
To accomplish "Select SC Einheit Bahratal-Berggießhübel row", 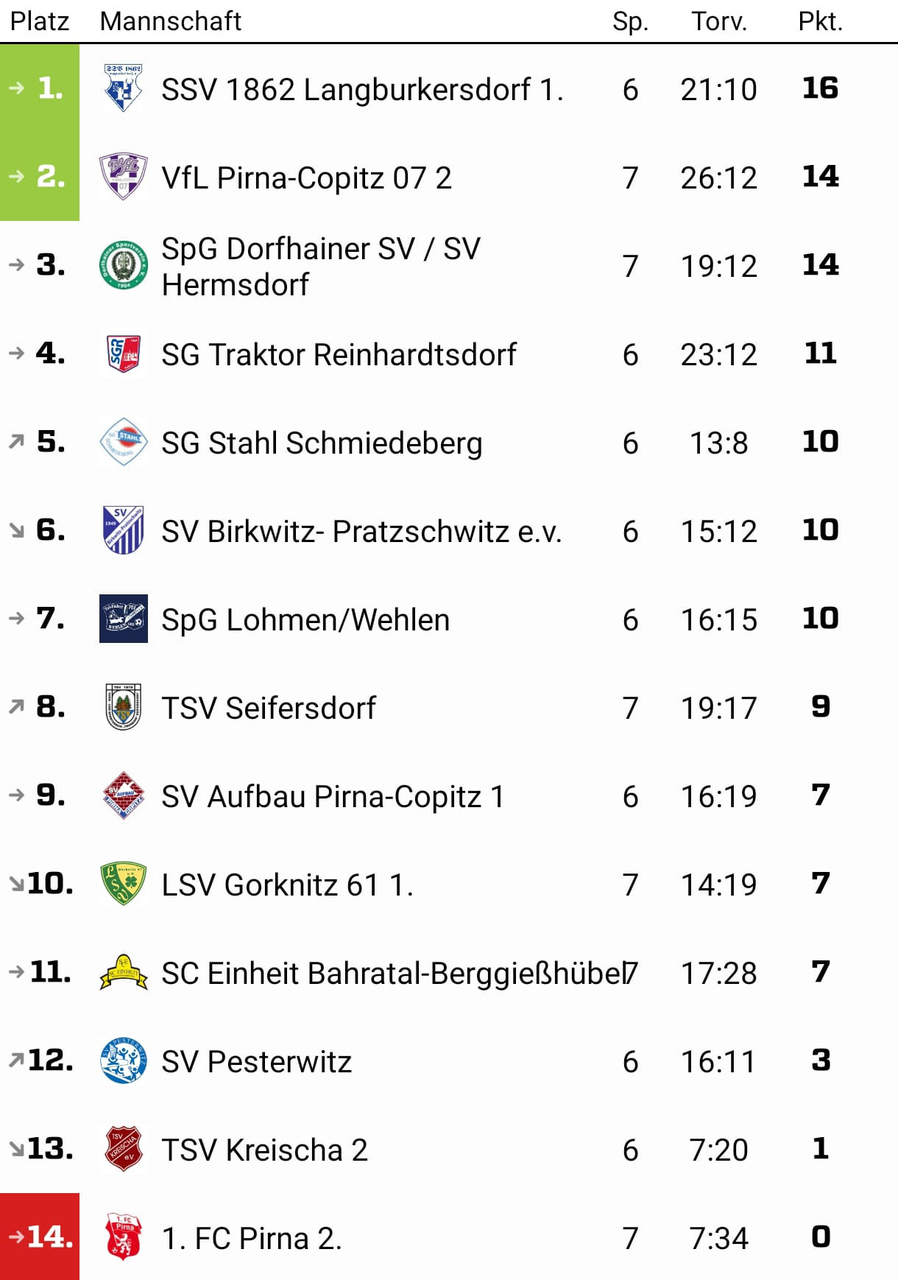I will [x=390, y=973].
